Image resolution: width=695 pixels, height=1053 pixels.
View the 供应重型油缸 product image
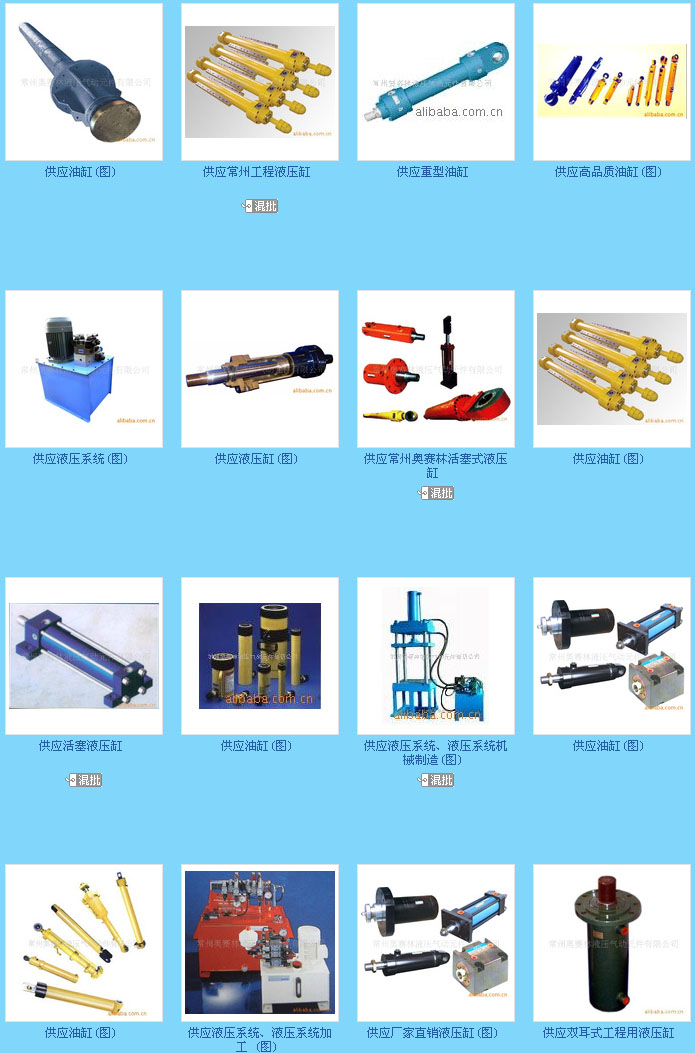click(436, 82)
